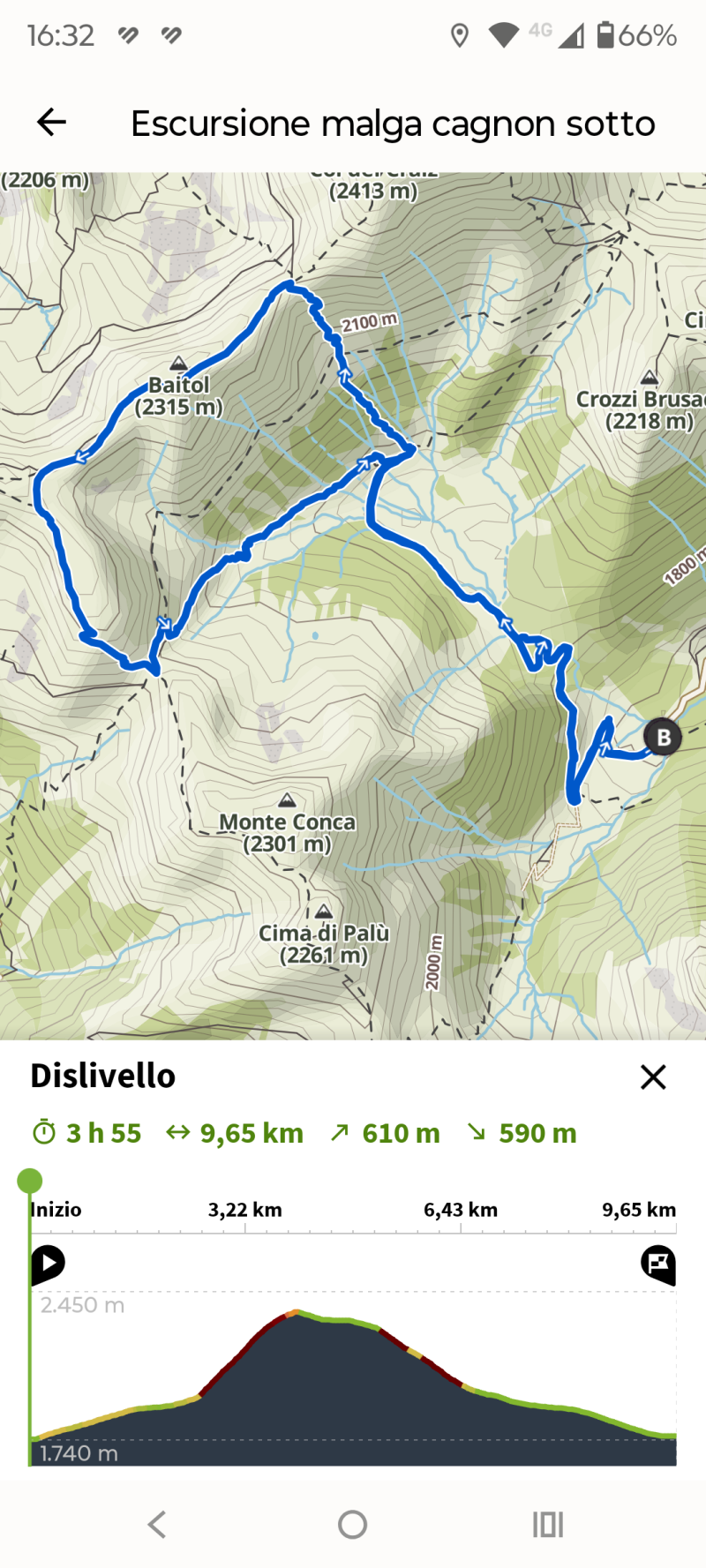Tap the start flag on the elevation profile

[48, 1264]
